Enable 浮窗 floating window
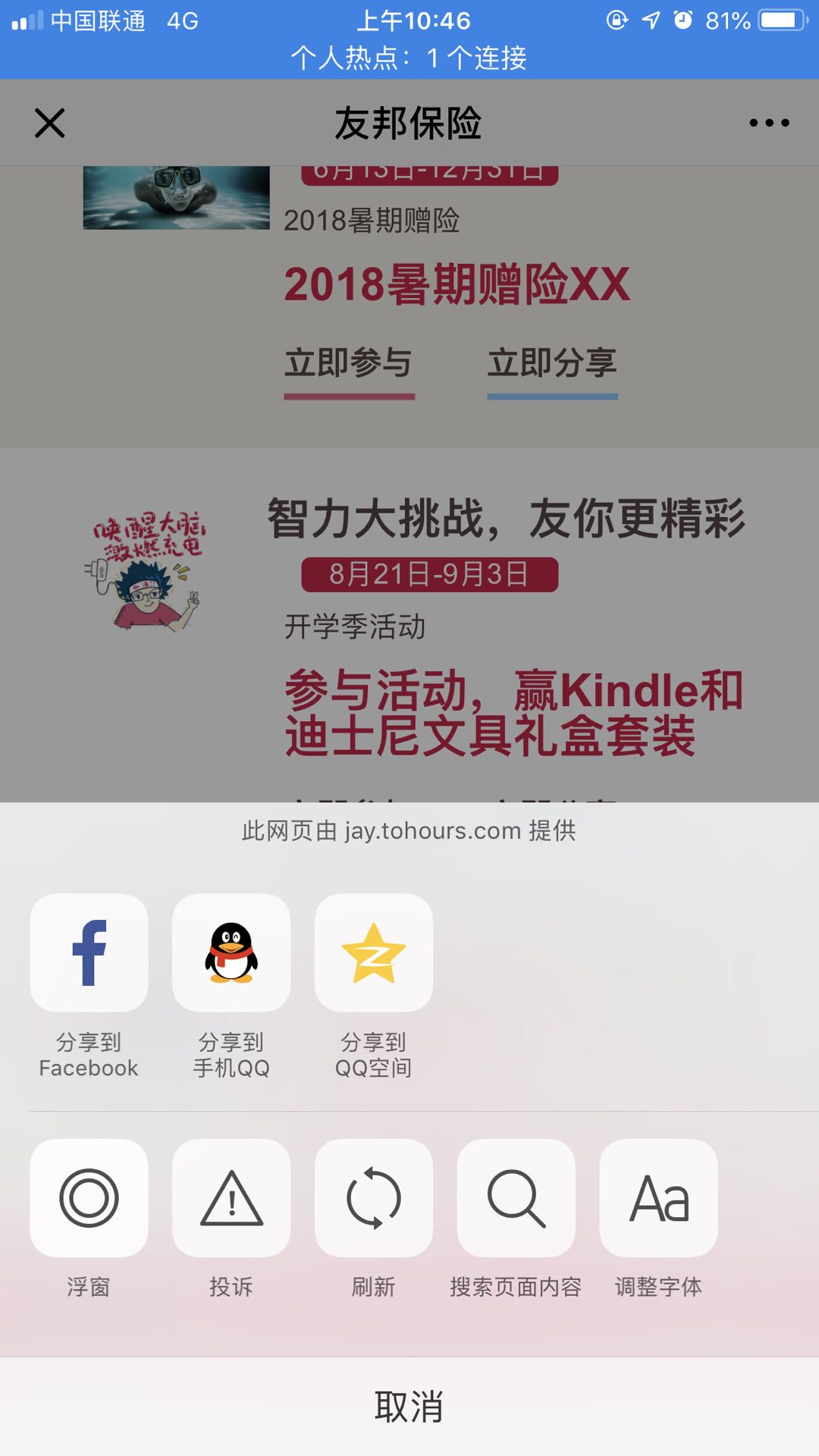819x1456 pixels. click(89, 1198)
